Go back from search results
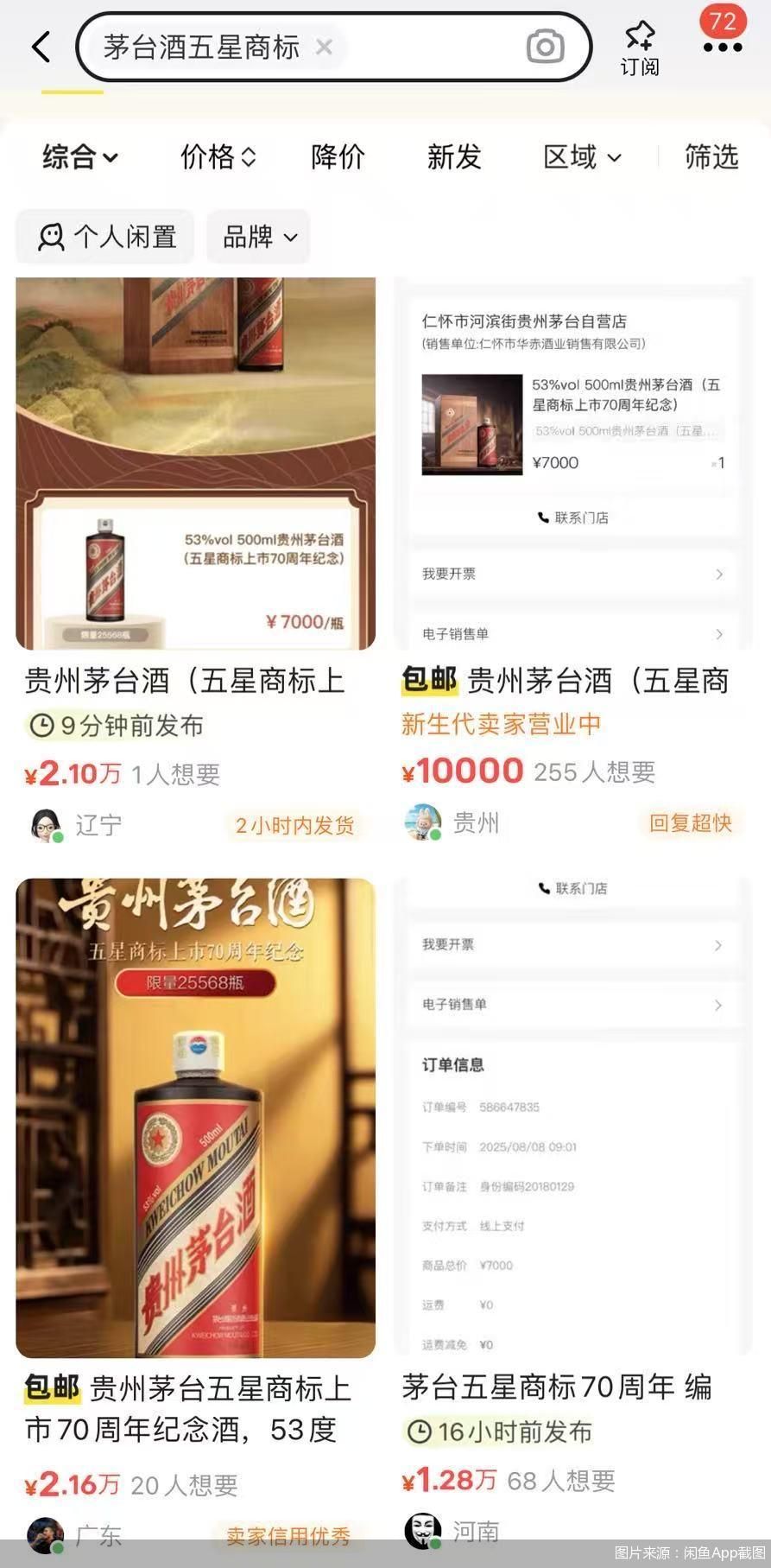The width and height of the screenshot is (771, 1568). click(x=41, y=47)
